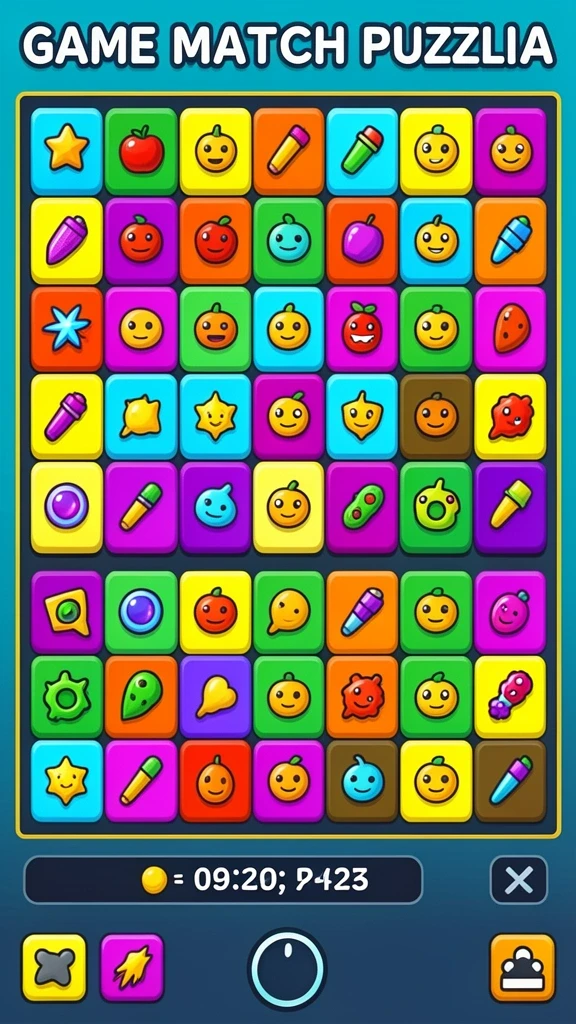Tap the yellow heart on purple tile
Screen dimensions: 576x1024
point(216,697)
